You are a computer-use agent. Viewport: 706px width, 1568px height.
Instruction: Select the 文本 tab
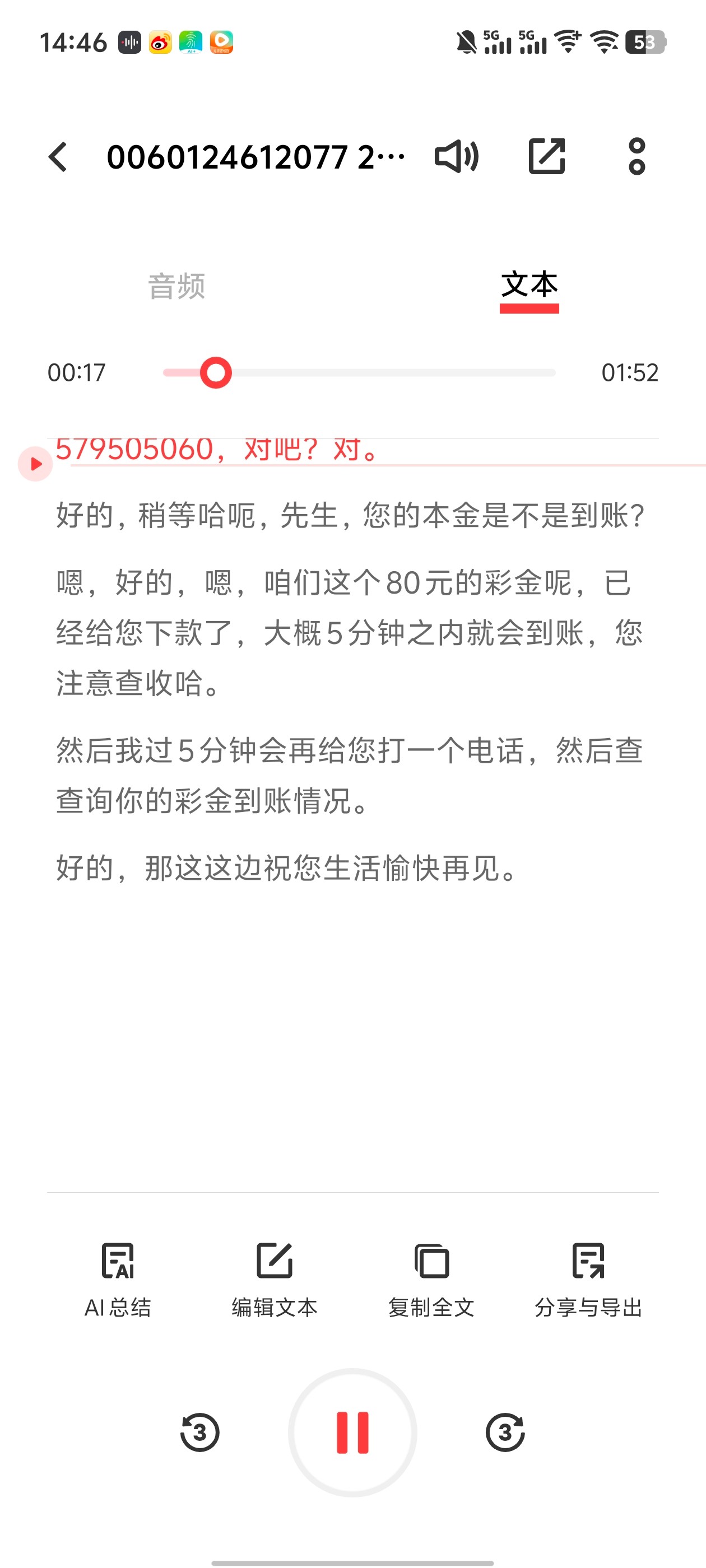(529, 286)
